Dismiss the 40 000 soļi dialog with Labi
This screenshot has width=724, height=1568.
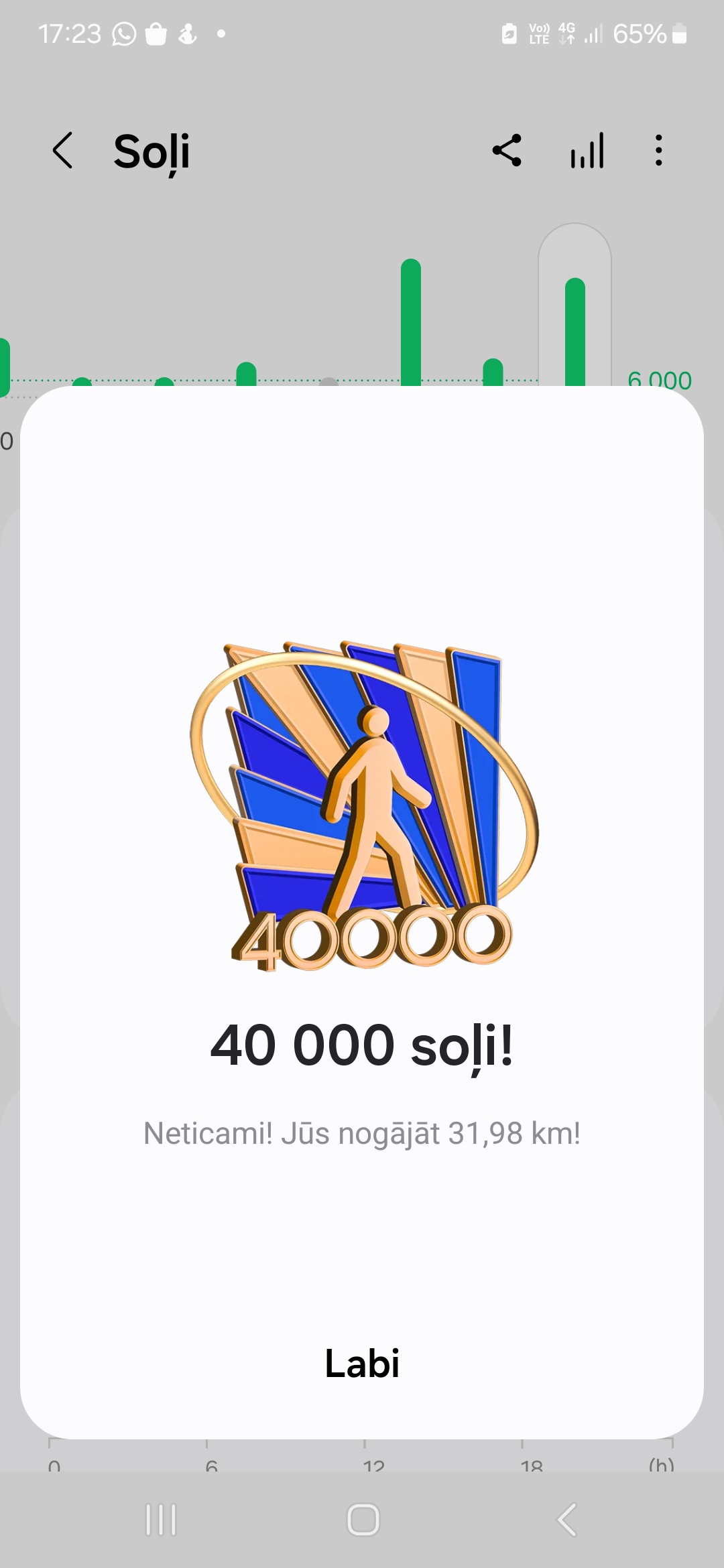[362, 1364]
